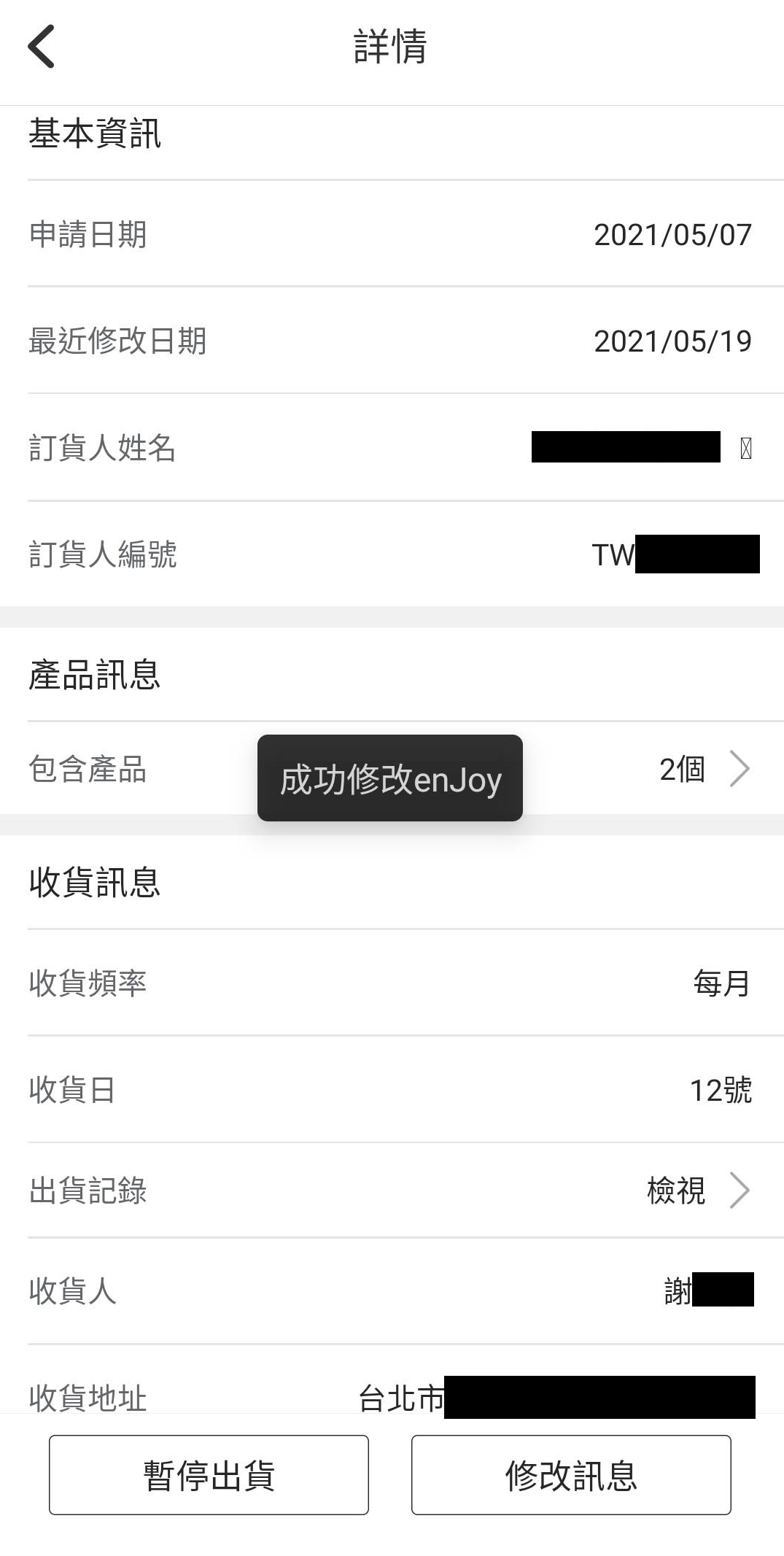View the 出貨記錄 shipment records
This screenshot has height=1556, width=784.
697,1191
